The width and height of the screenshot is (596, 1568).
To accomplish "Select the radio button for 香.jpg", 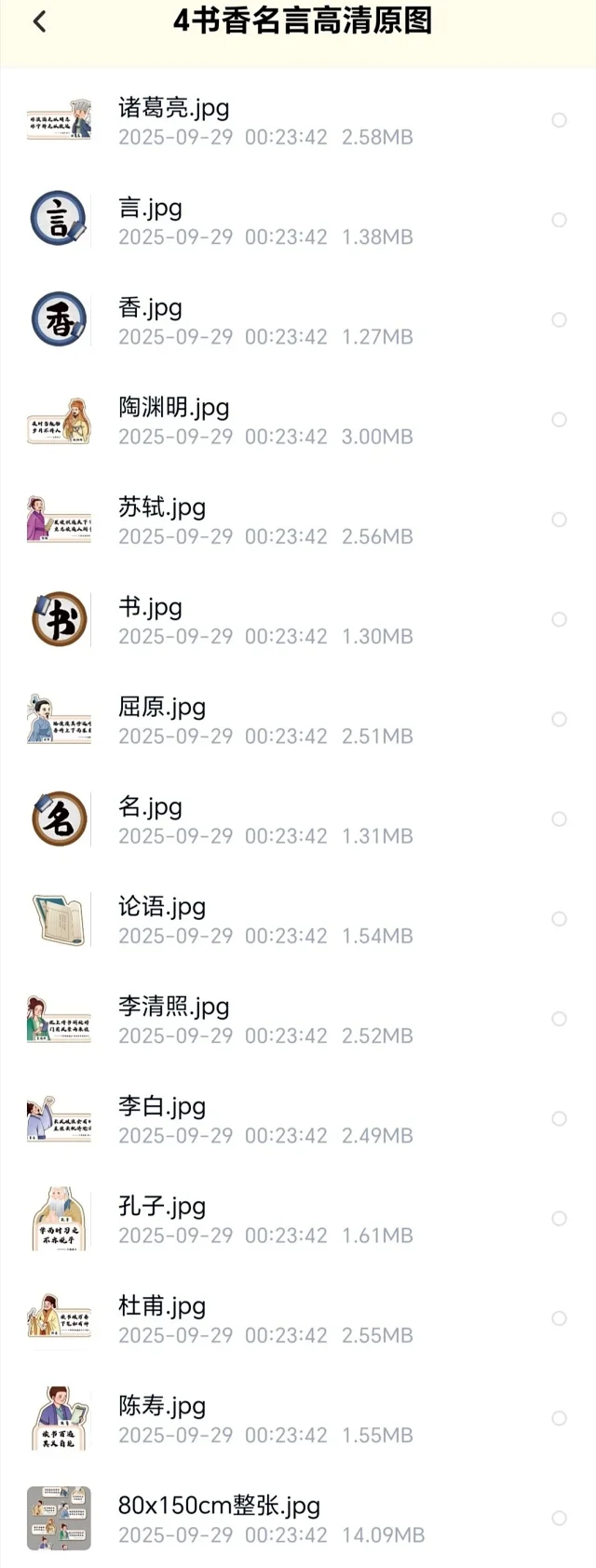I will (559, 319).
